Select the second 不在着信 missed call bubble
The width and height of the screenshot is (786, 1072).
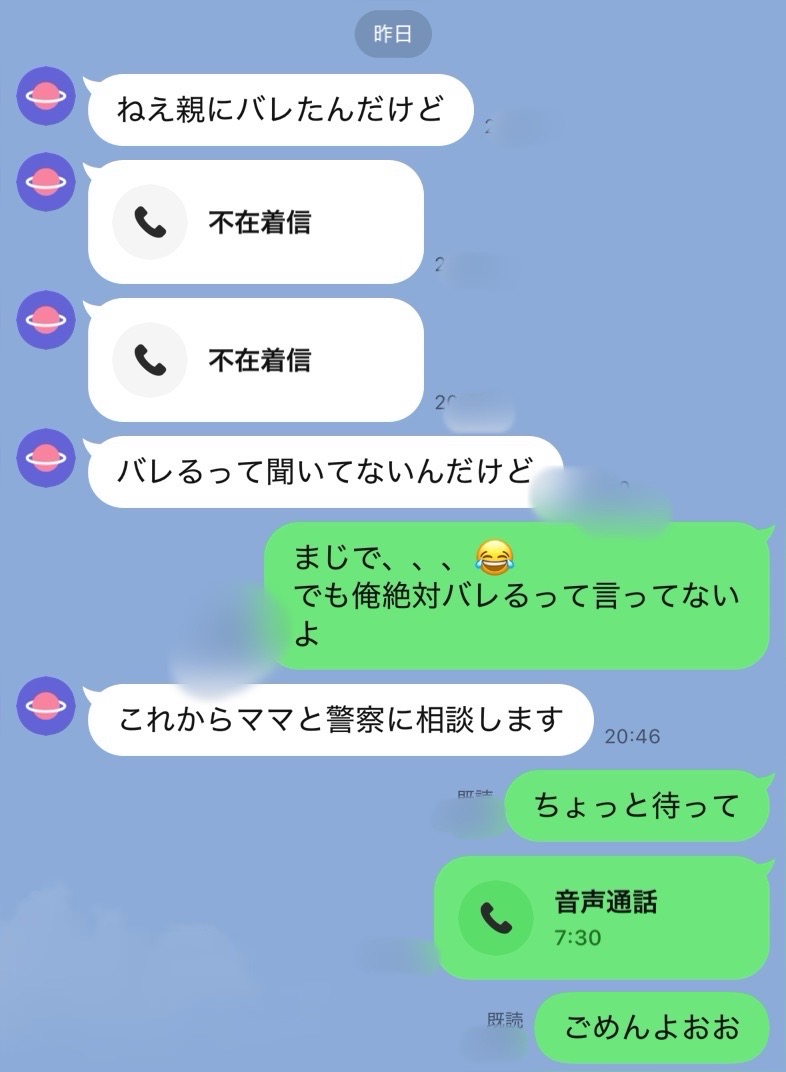(255, 361)
